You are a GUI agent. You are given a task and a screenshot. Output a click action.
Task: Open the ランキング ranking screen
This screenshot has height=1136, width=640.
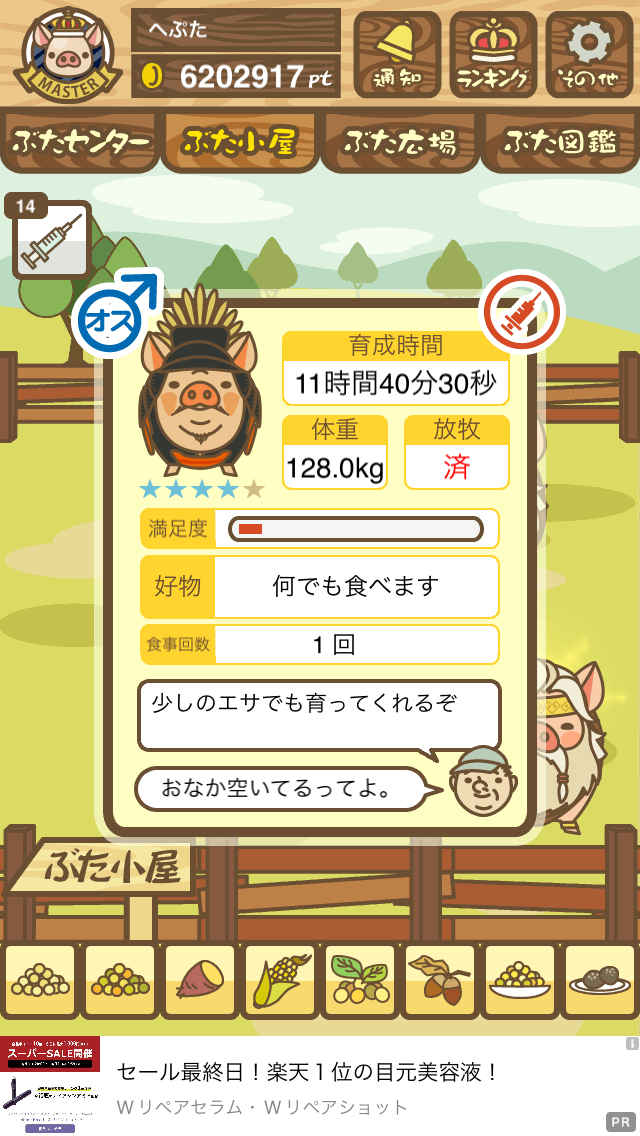493,54
